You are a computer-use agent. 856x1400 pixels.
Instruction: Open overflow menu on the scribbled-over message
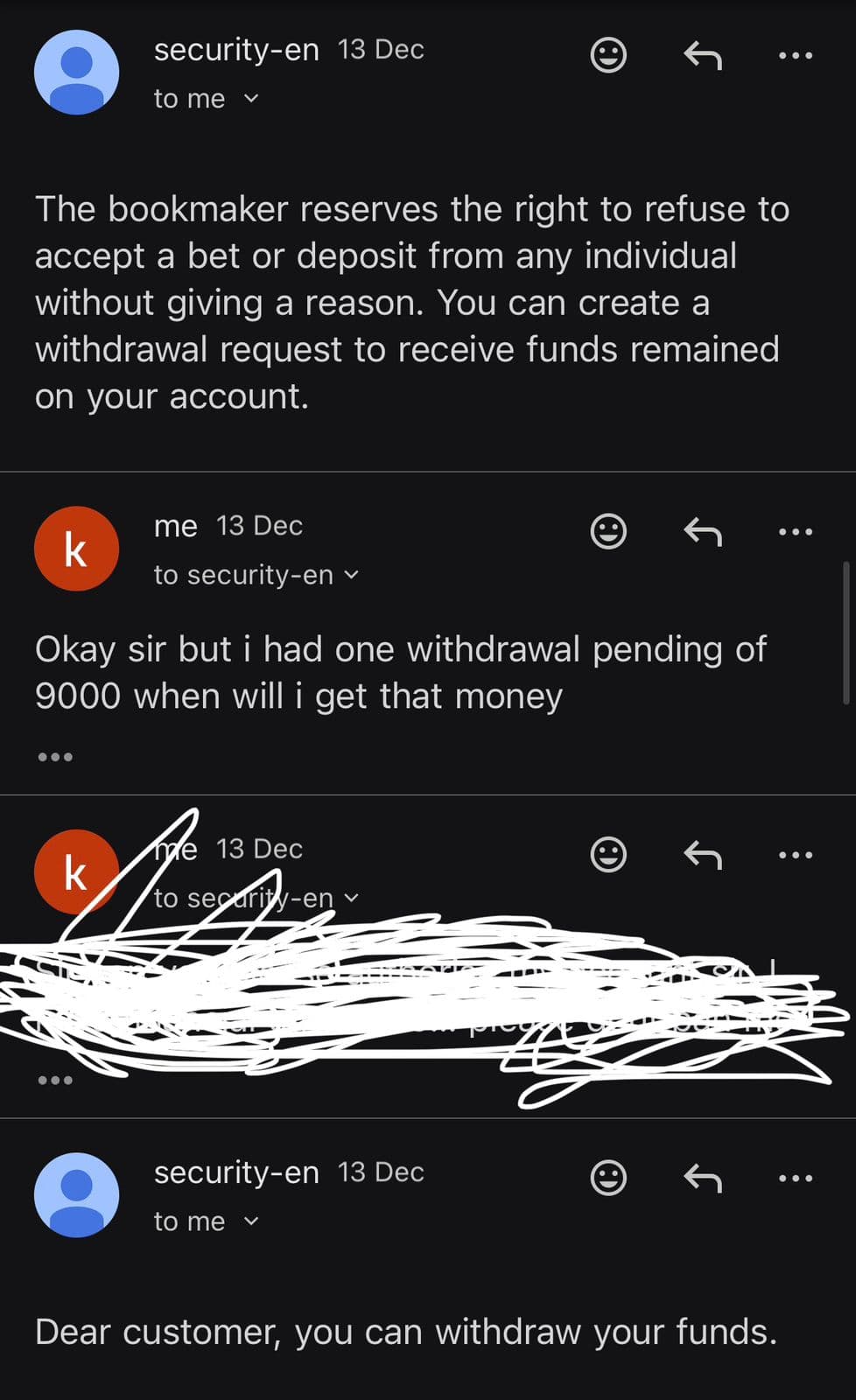click(x=795, y=854)
